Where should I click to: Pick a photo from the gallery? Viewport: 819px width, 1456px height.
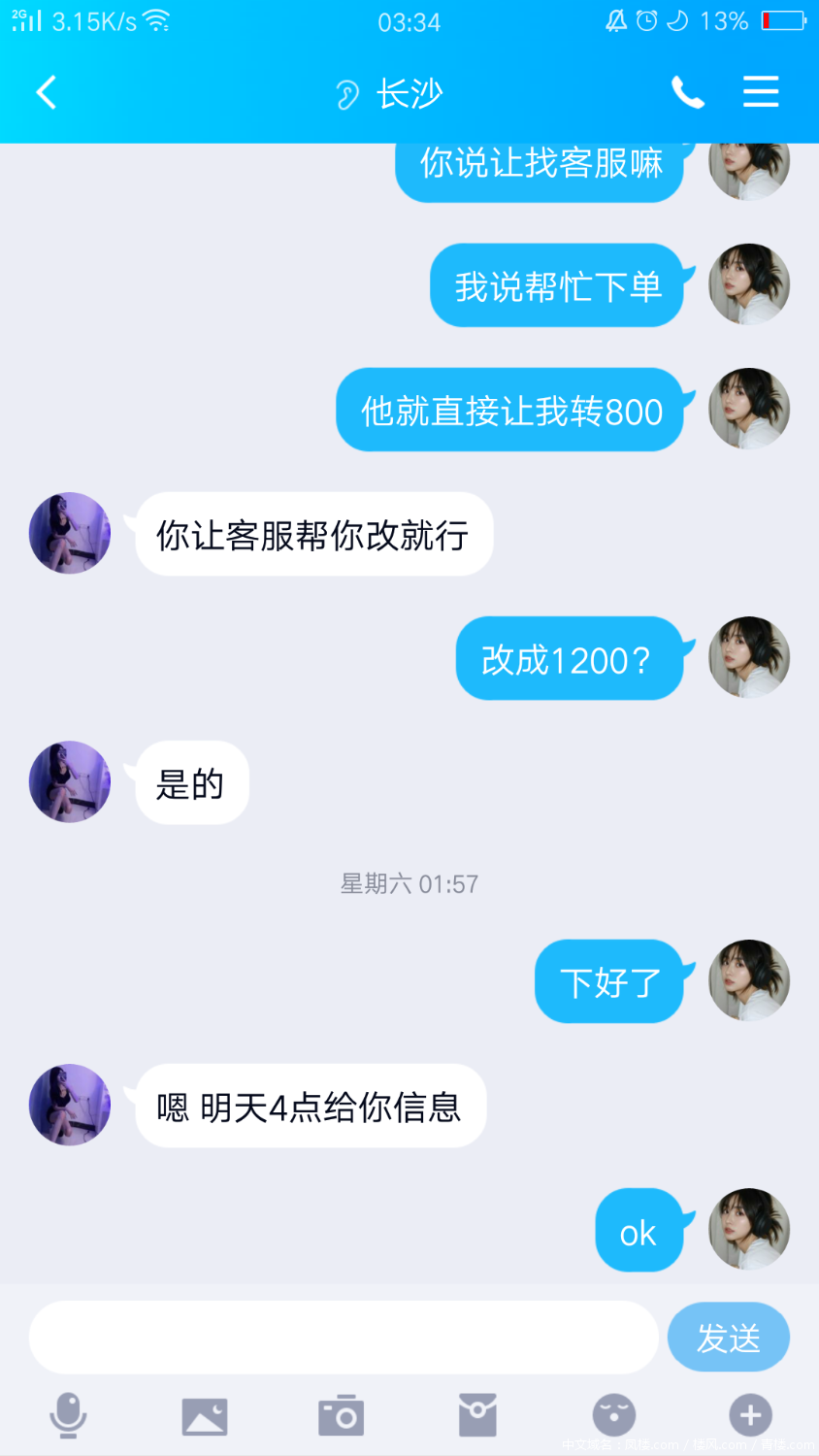pos(205,1416)
